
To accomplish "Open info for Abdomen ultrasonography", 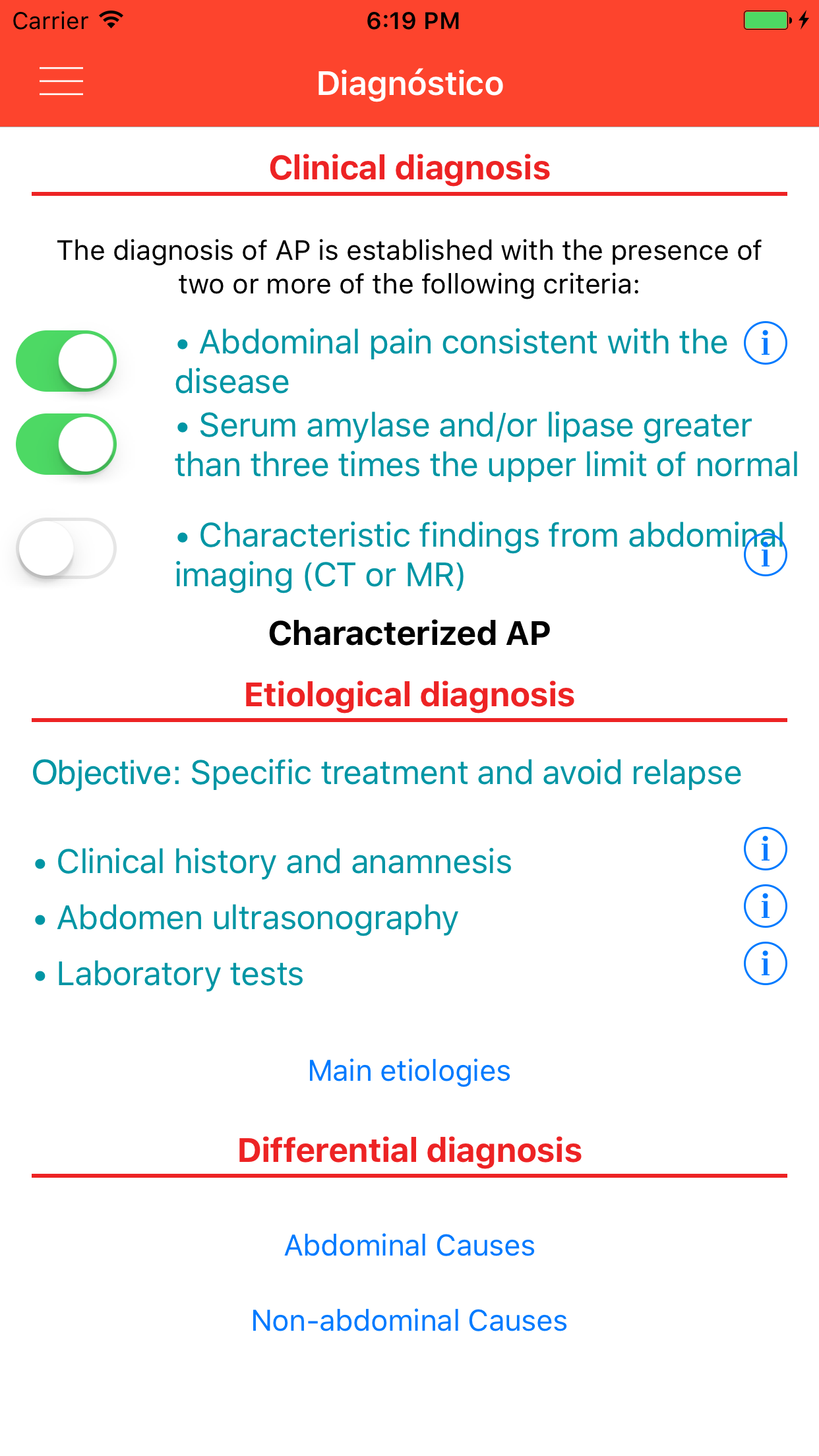I will pyautogui.click(x=764, y=905).
